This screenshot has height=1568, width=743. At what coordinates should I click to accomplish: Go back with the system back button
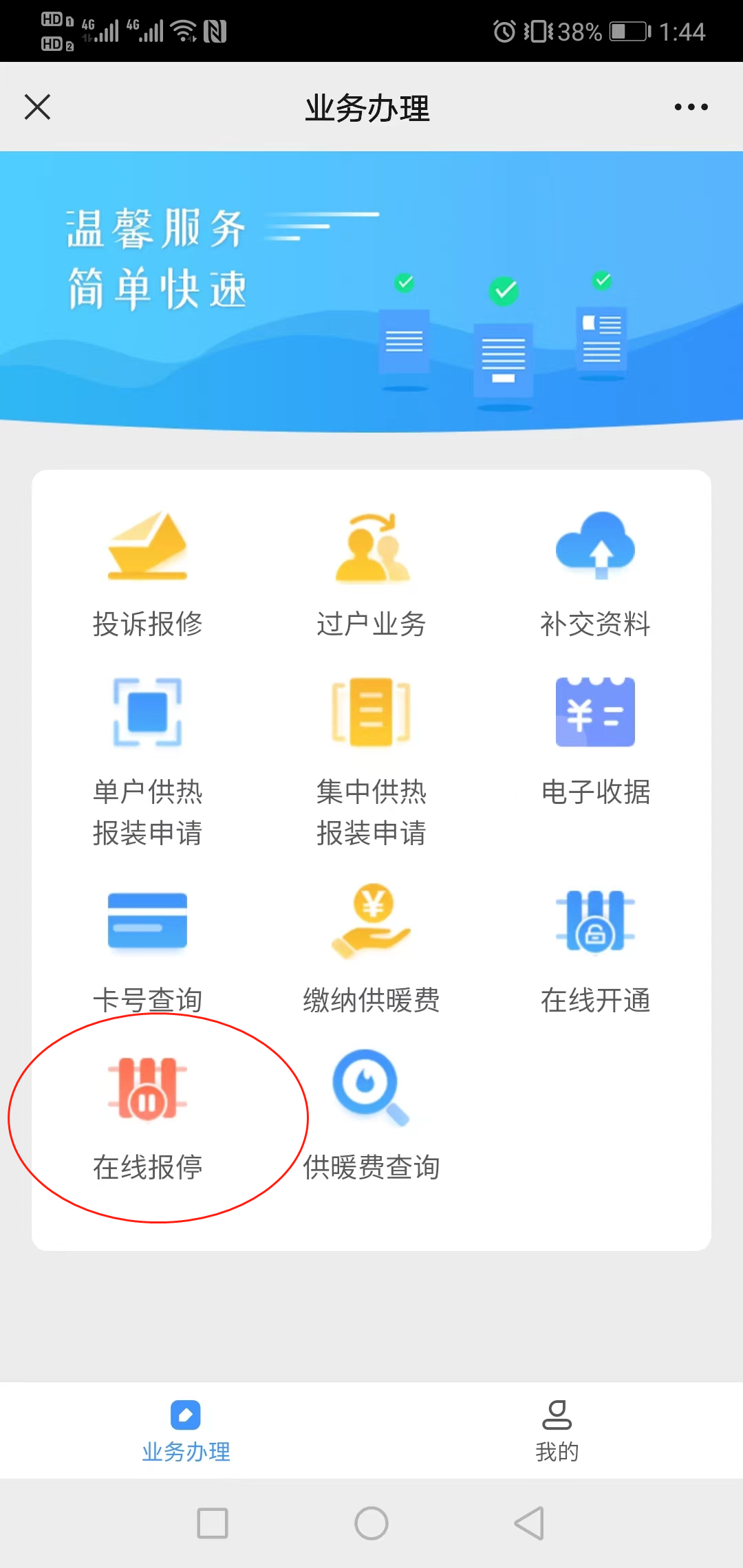530,1523
